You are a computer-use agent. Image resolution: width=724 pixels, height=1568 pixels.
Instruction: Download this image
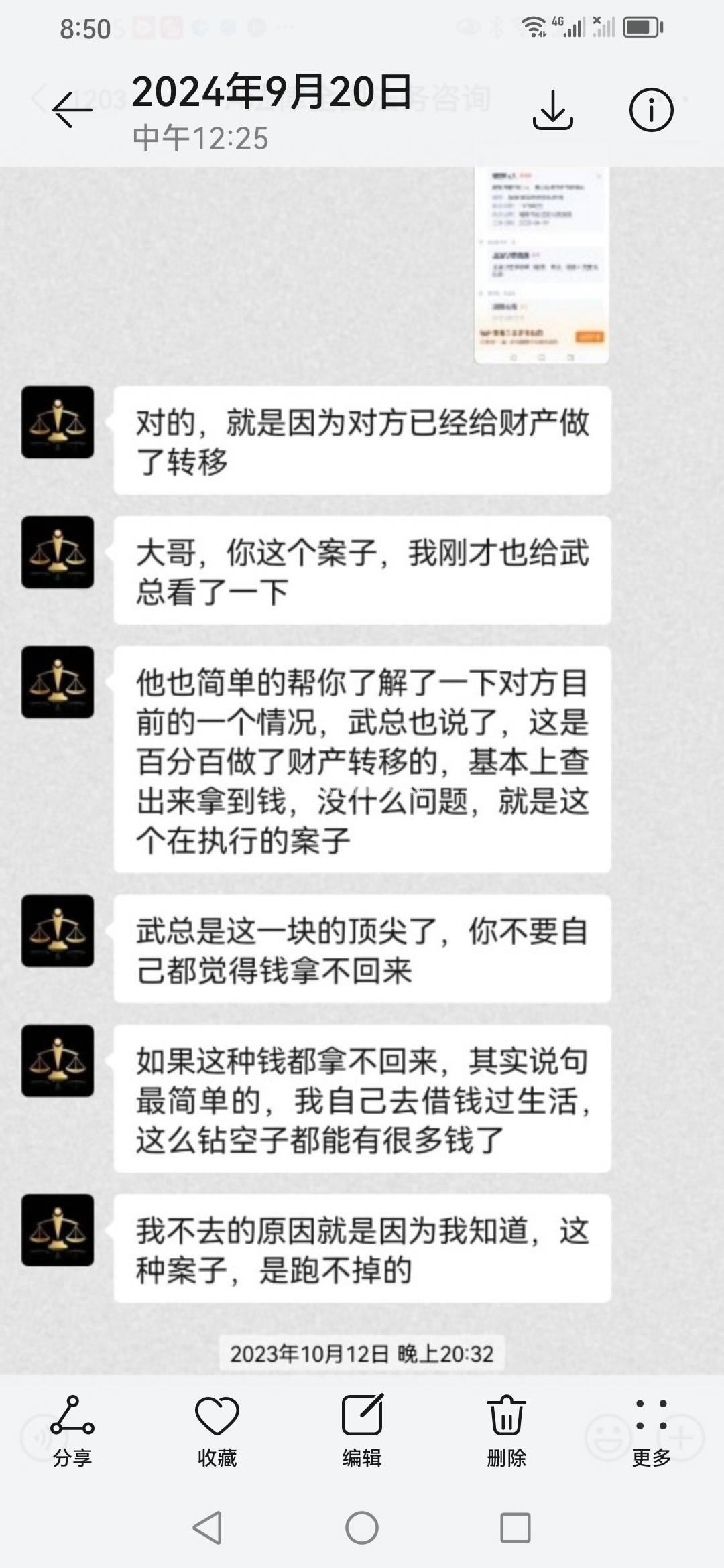click(x=552, y=109)
